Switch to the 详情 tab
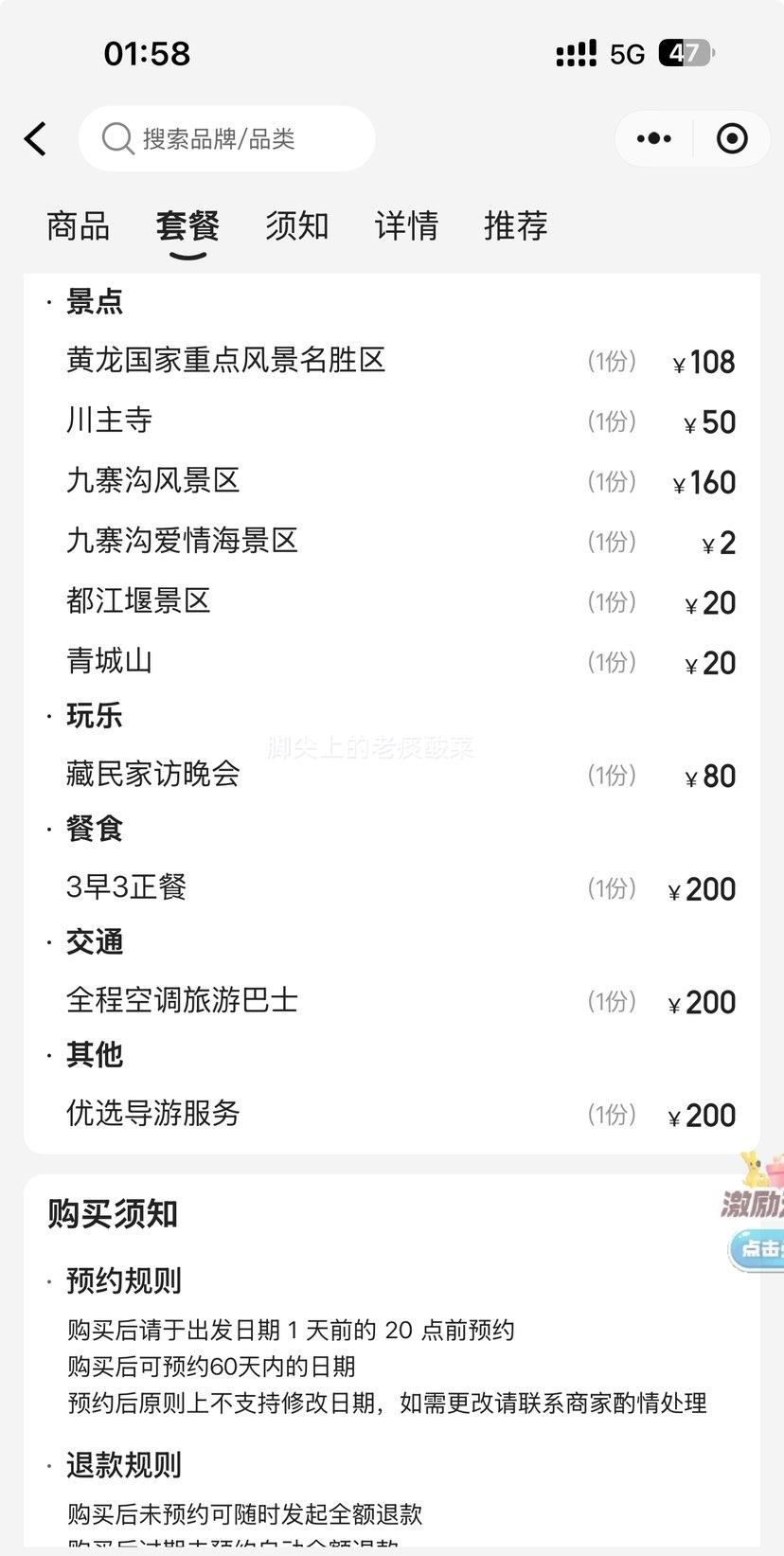The image size is (784, 1556). point(405,225)
